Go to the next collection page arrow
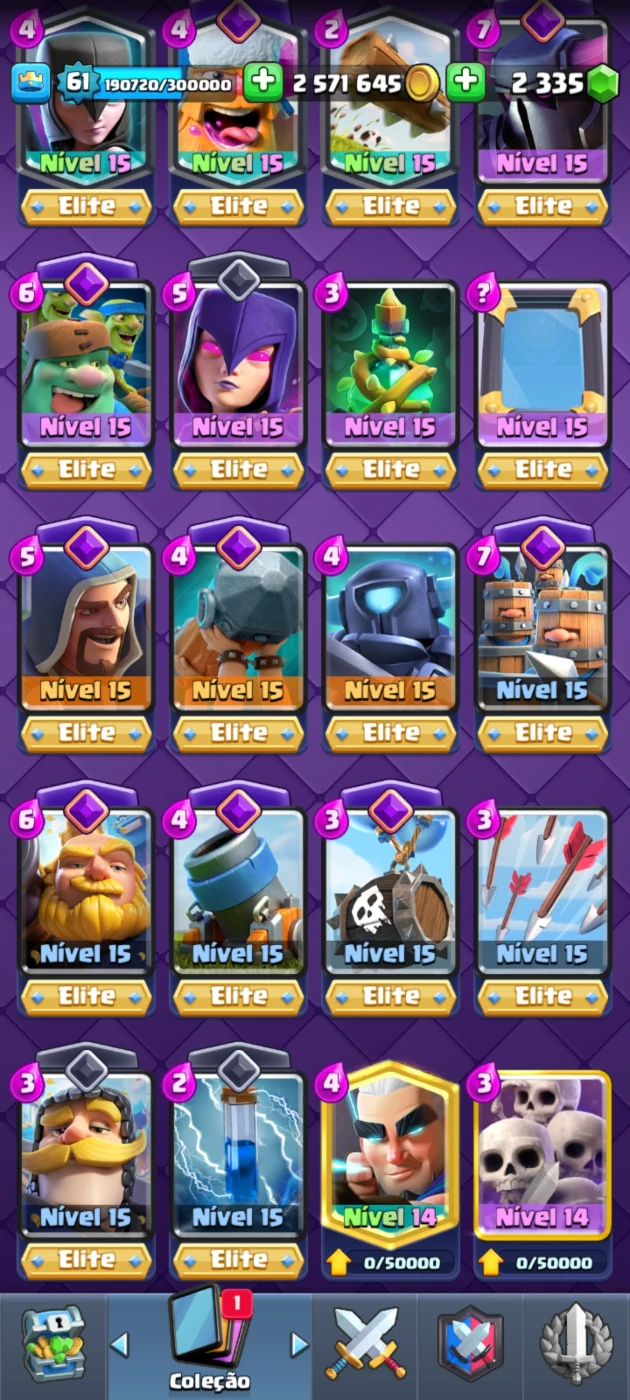 tap(298, 1344)
